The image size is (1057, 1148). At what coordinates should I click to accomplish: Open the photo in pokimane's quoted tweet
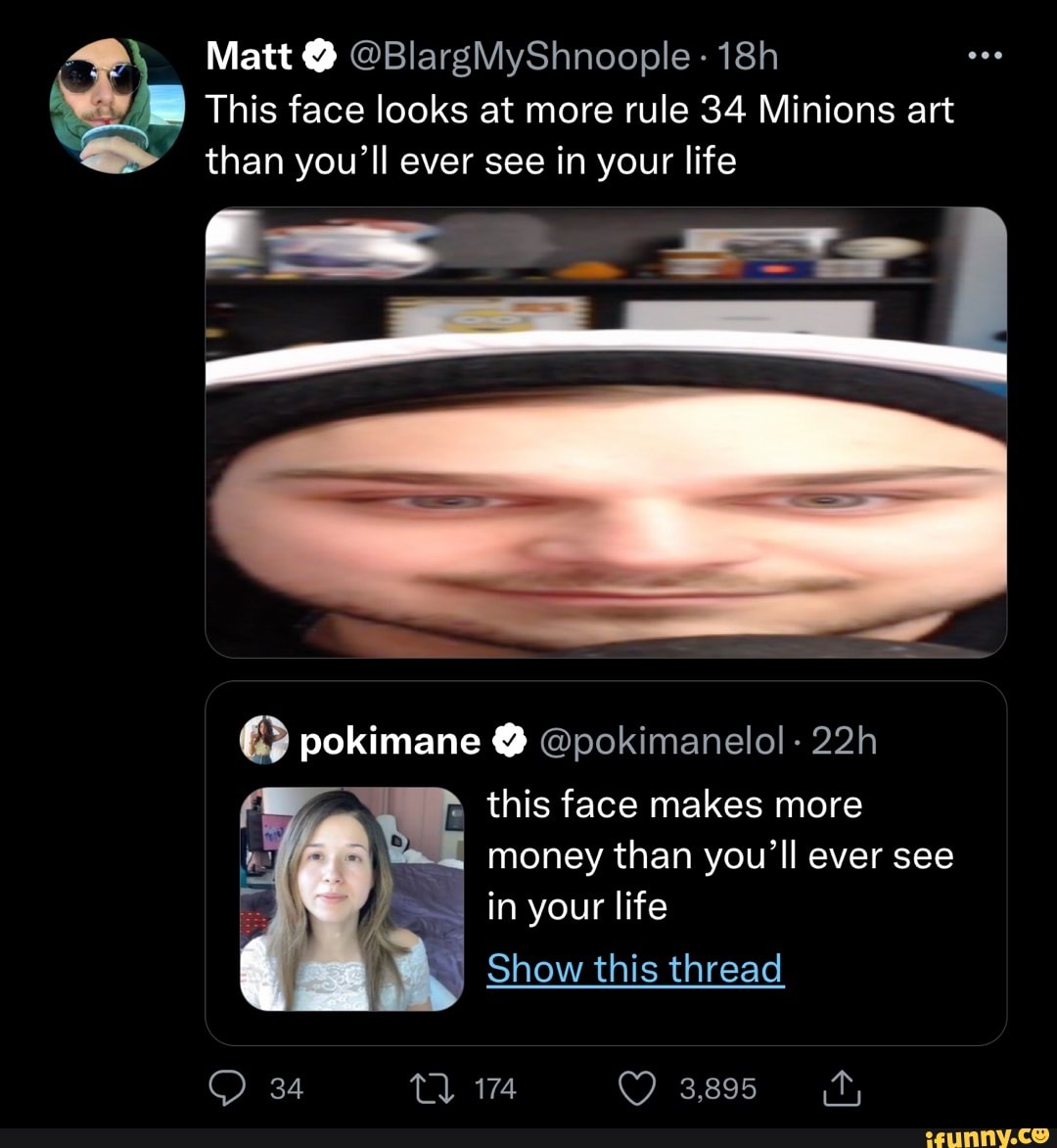(x=351, y=898)
